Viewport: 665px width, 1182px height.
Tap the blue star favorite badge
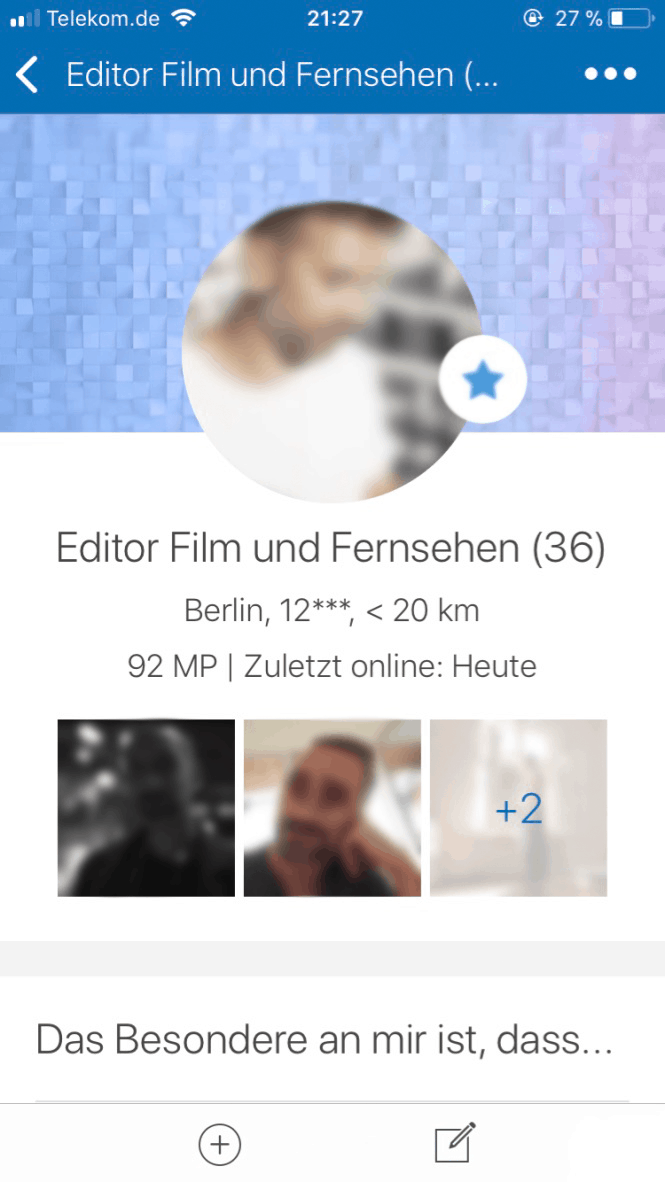[483, 380]
